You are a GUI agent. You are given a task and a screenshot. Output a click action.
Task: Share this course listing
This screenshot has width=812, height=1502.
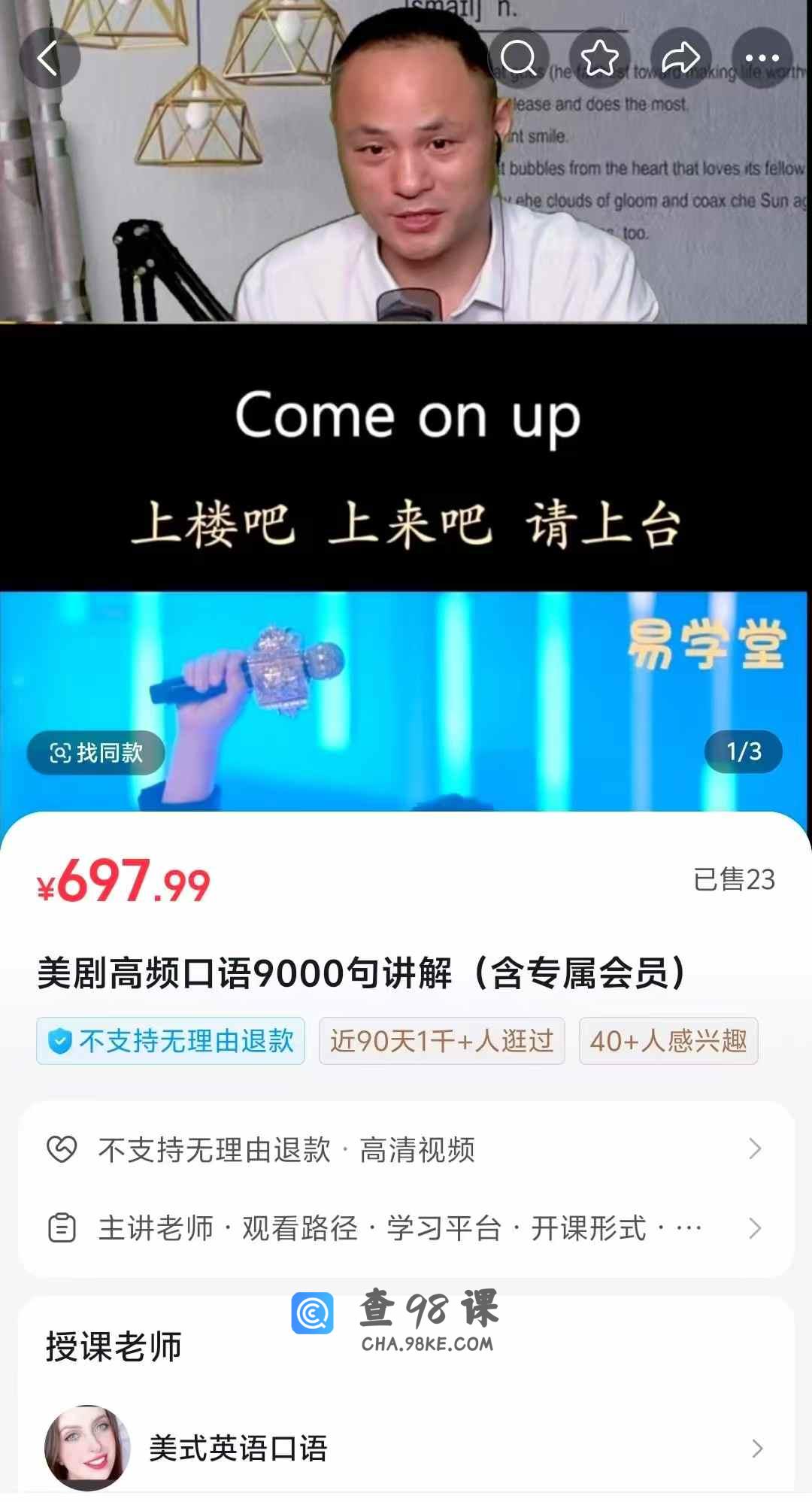point(681,59)
